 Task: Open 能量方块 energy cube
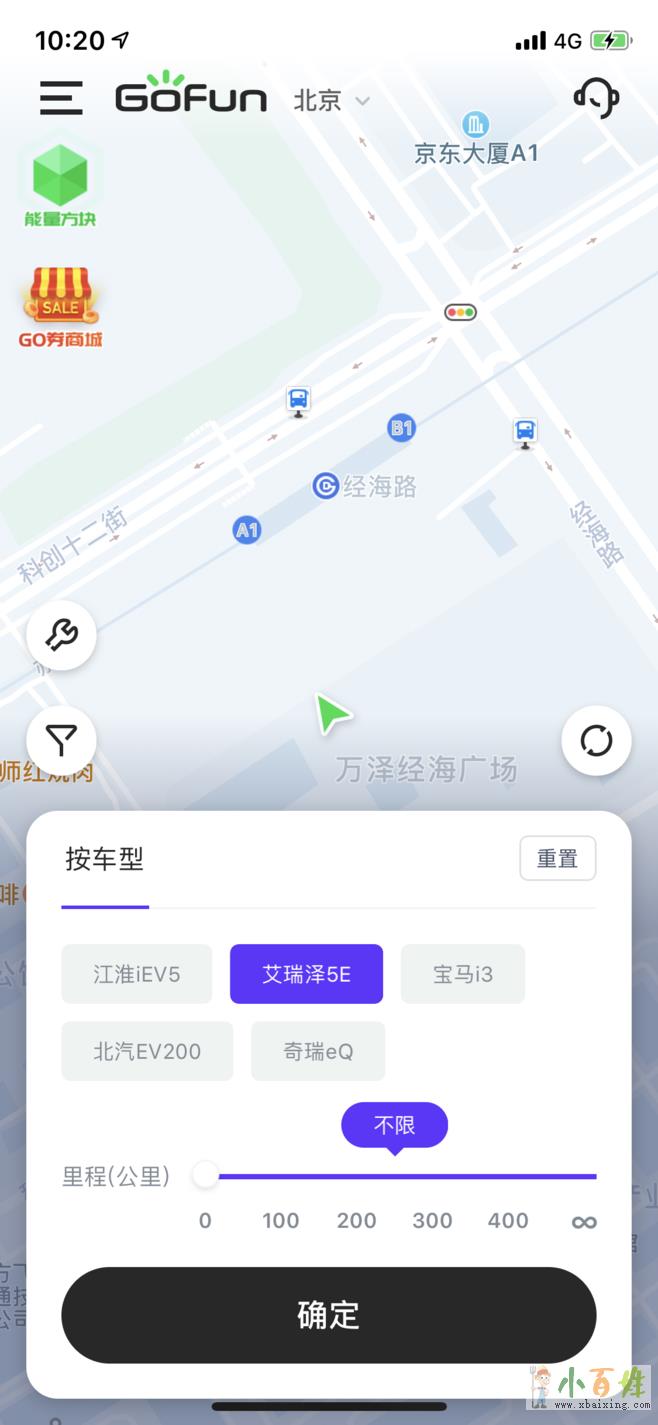[60, 185]
